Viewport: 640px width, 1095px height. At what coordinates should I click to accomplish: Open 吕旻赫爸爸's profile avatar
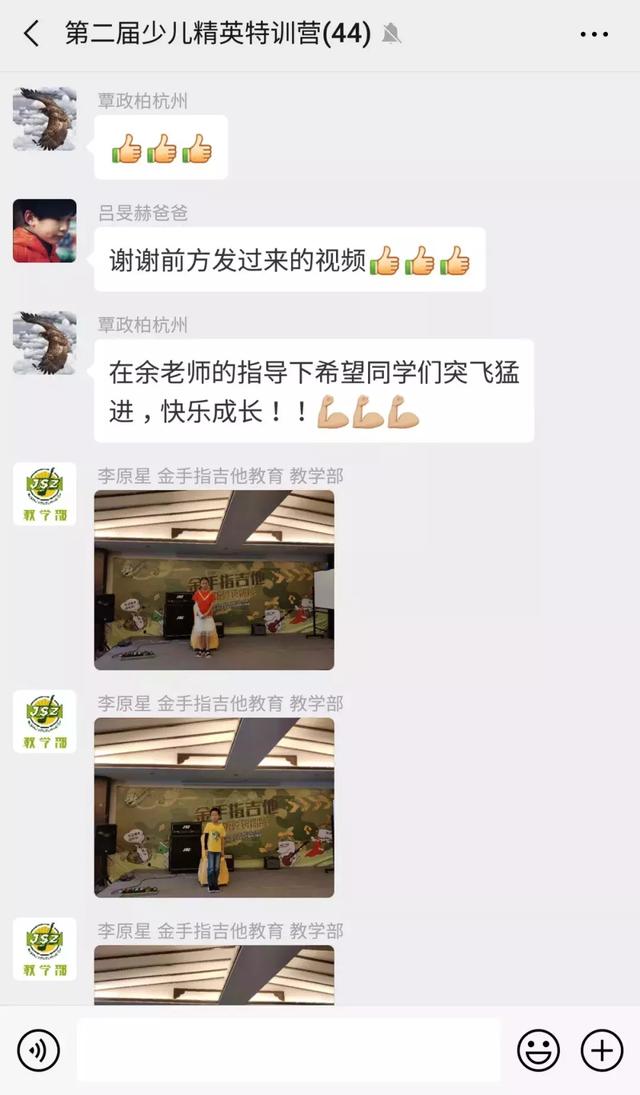[x=45, y=231]
